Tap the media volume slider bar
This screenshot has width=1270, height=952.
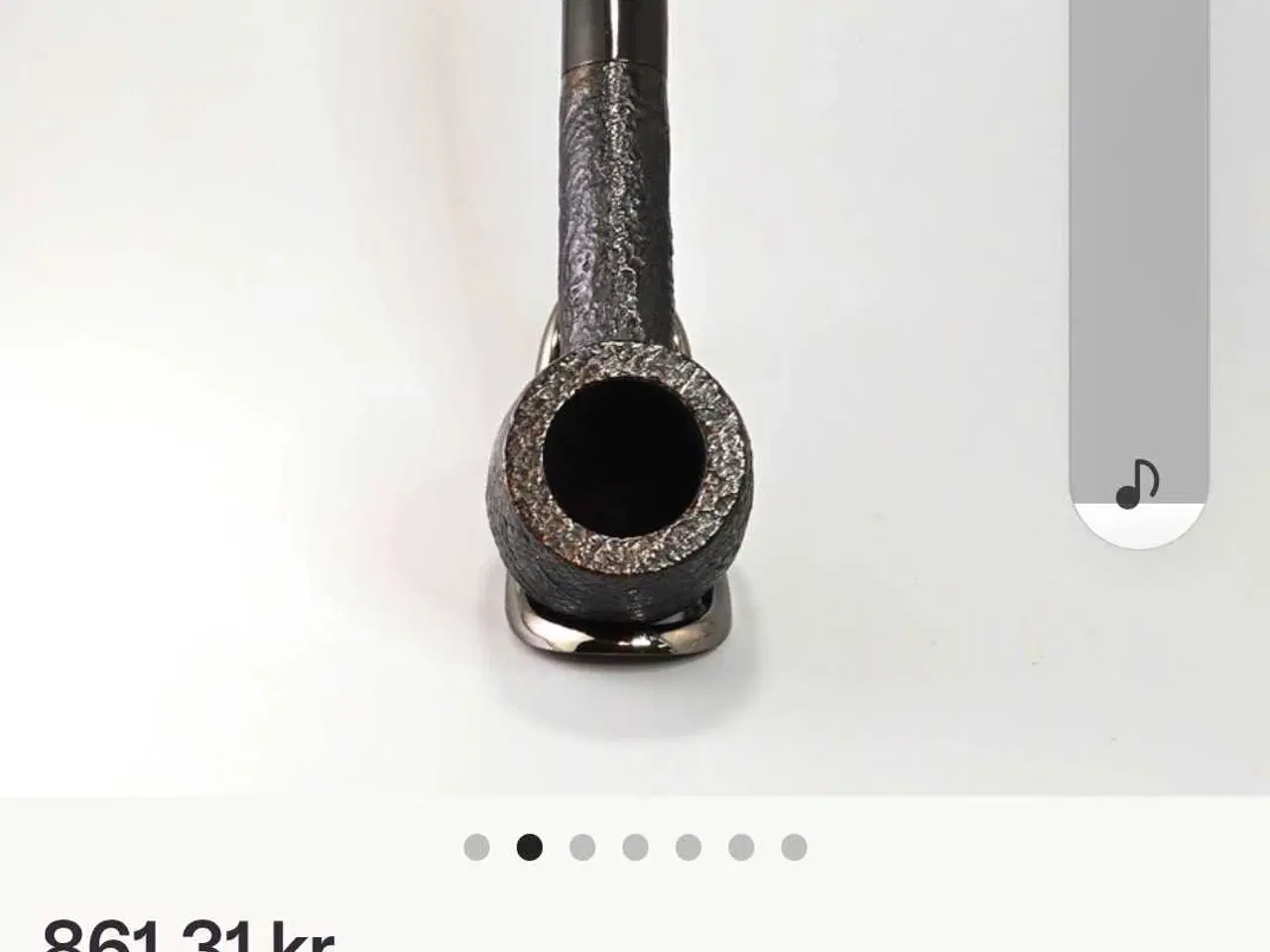(1138, 248)
